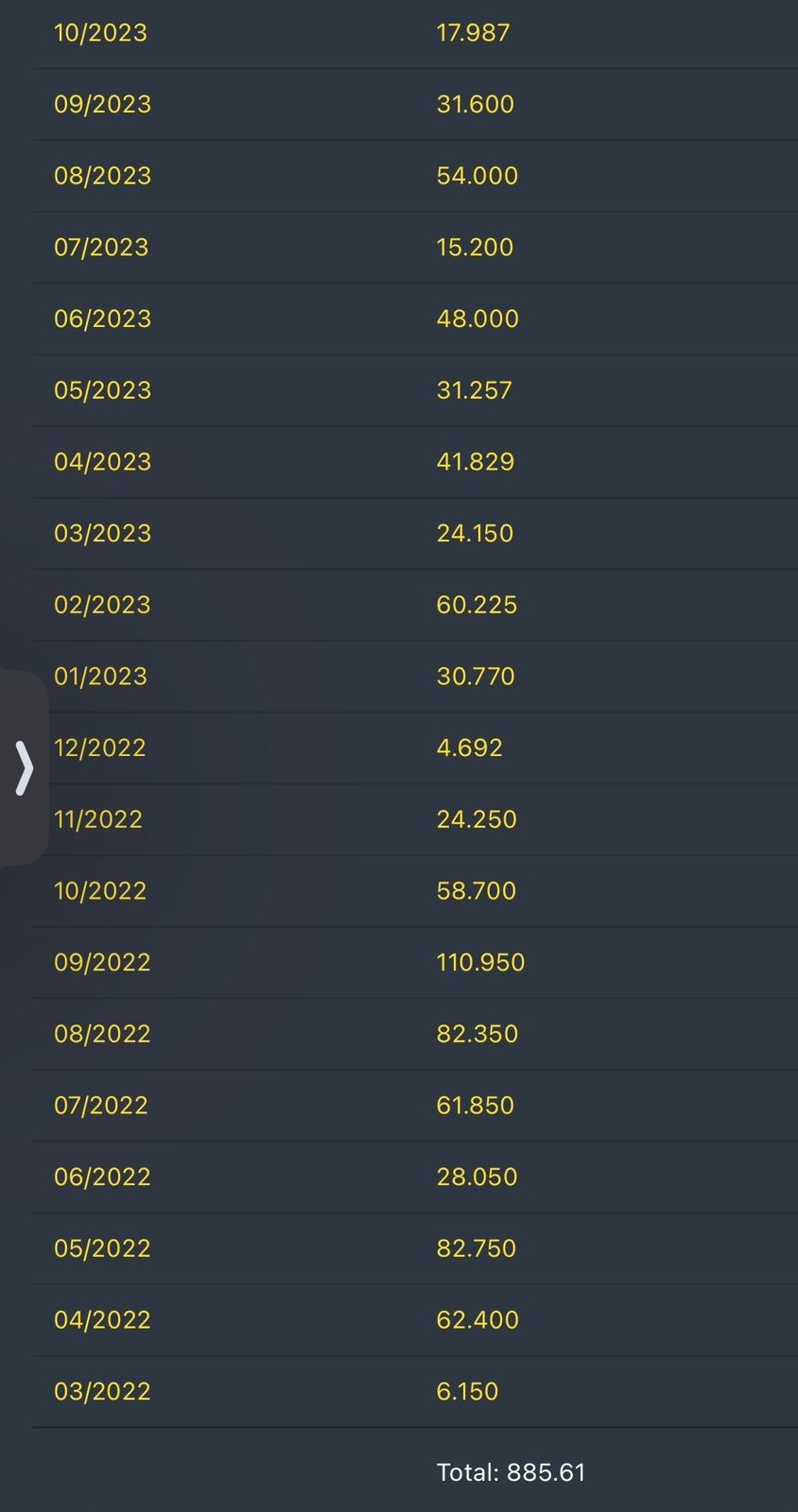Expand the side panel chevron handle
Viewport: 798px width, 1512px height.
point(24,767)
